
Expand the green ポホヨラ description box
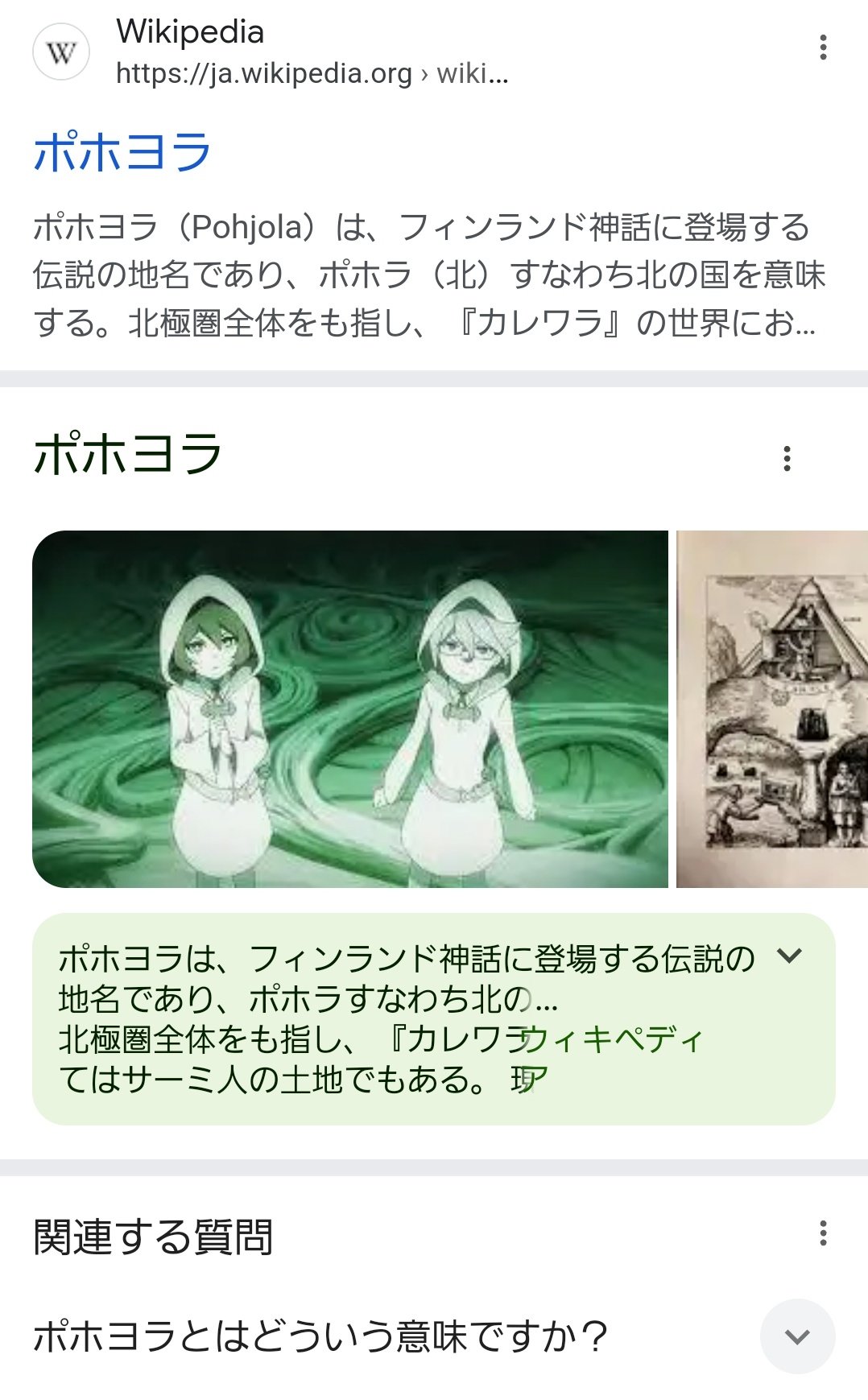789,956
